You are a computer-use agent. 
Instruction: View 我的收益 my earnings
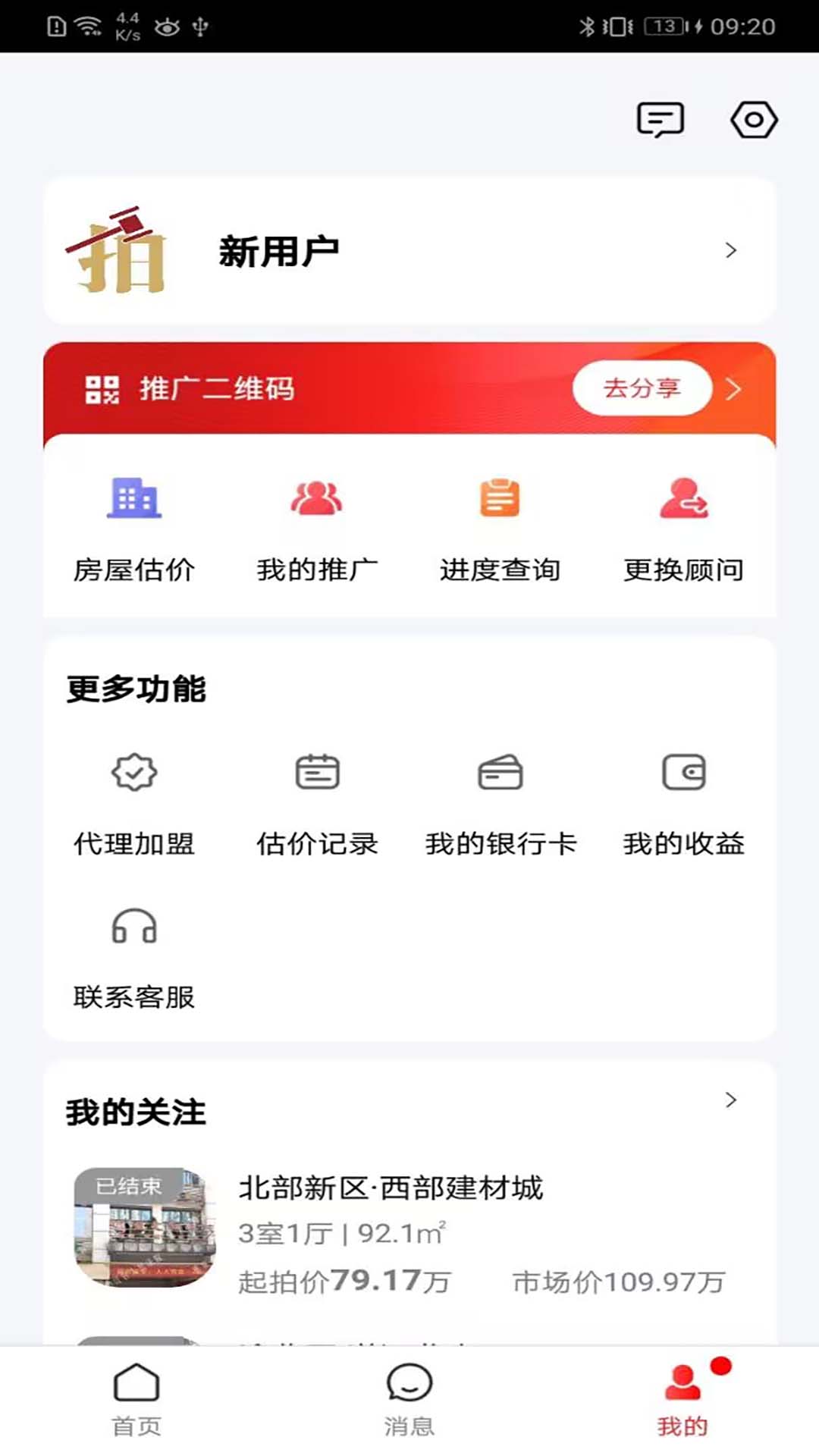[684, 802]
